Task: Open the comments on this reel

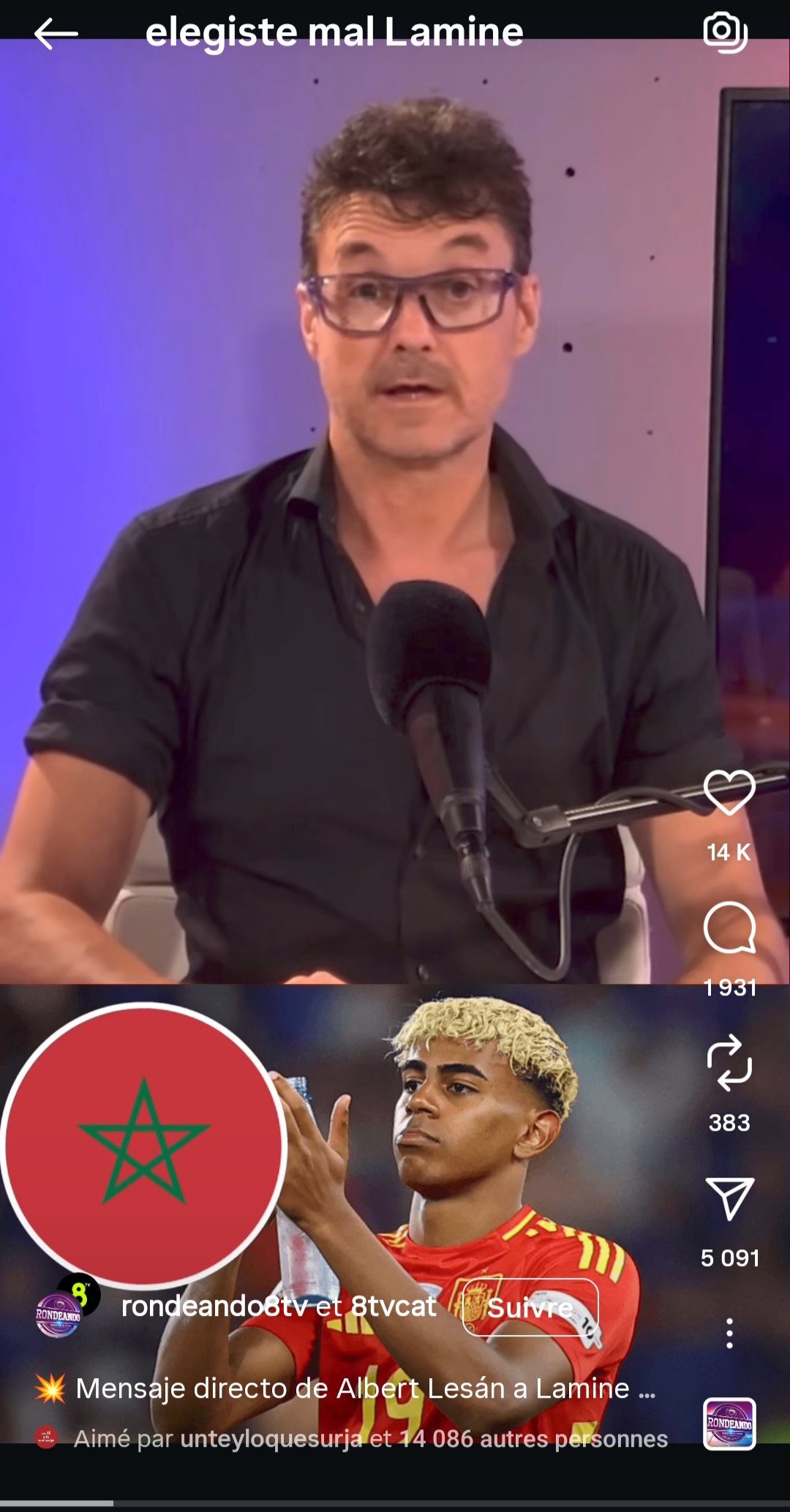Action: click(x=729, y=928)
